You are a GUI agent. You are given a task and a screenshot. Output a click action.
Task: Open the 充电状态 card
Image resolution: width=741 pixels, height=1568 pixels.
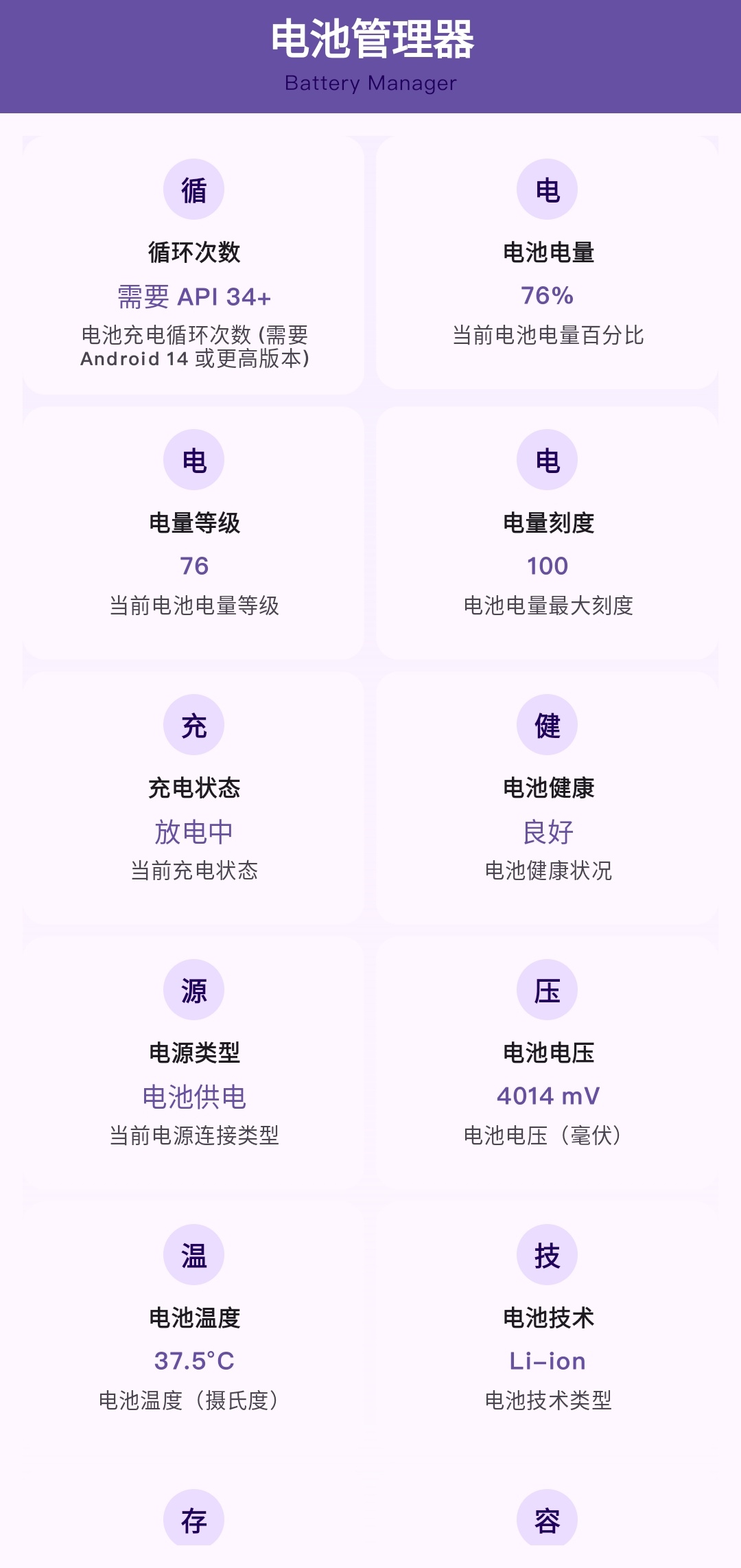click(193, 798)
